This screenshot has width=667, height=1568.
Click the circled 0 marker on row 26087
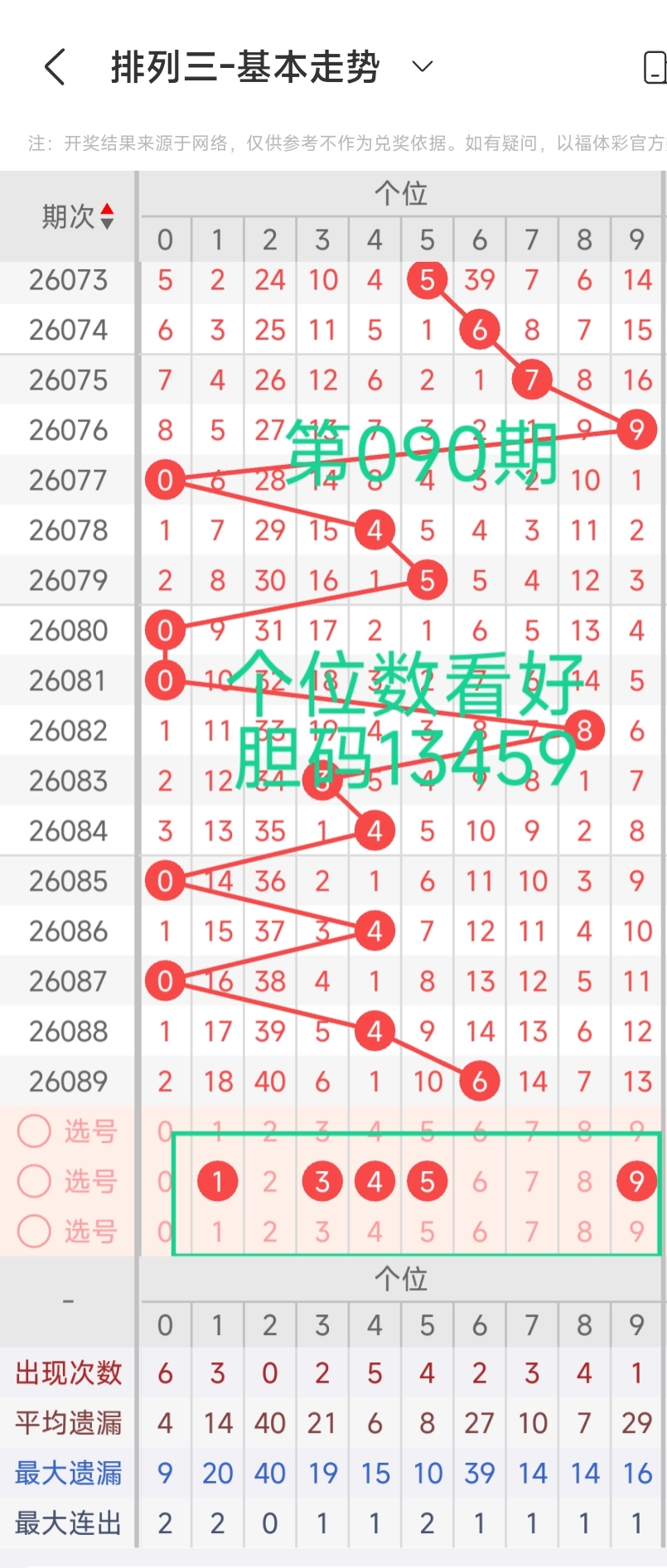[x=165, y=980]
